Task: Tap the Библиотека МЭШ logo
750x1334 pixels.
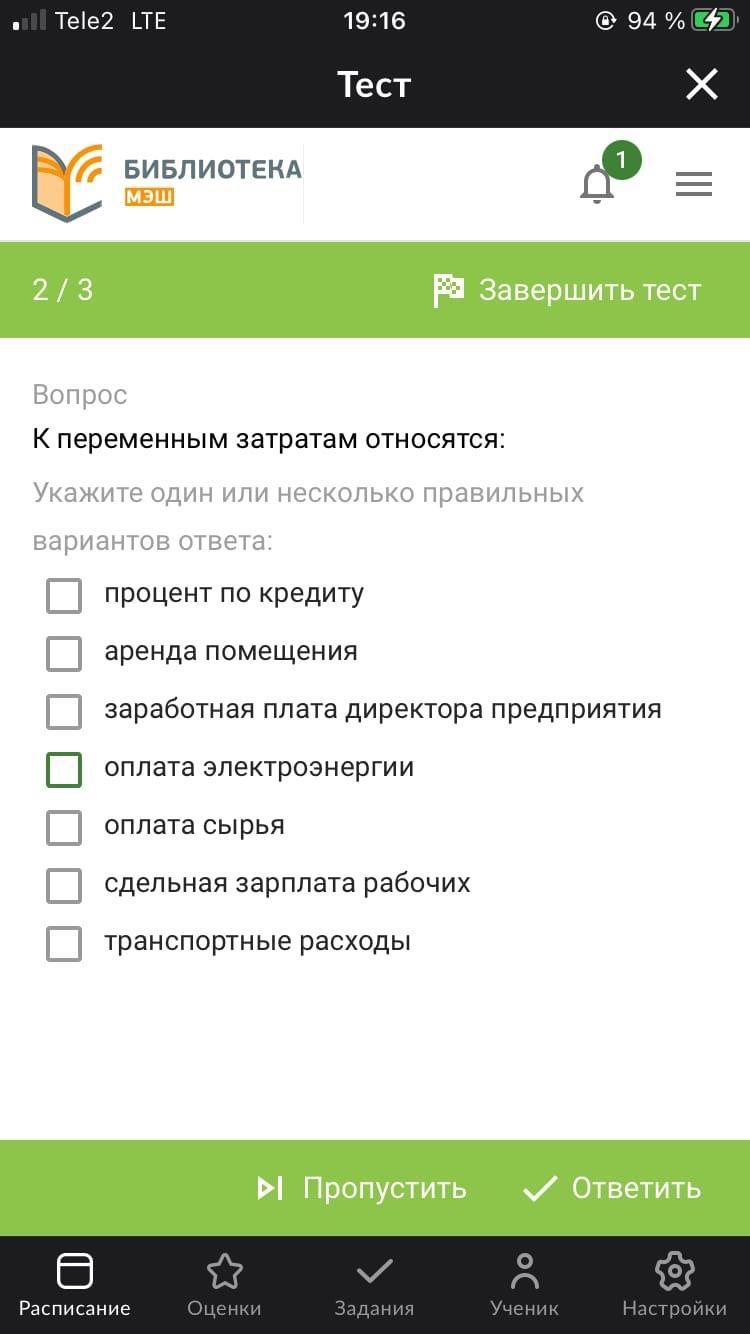Action: 166,183
